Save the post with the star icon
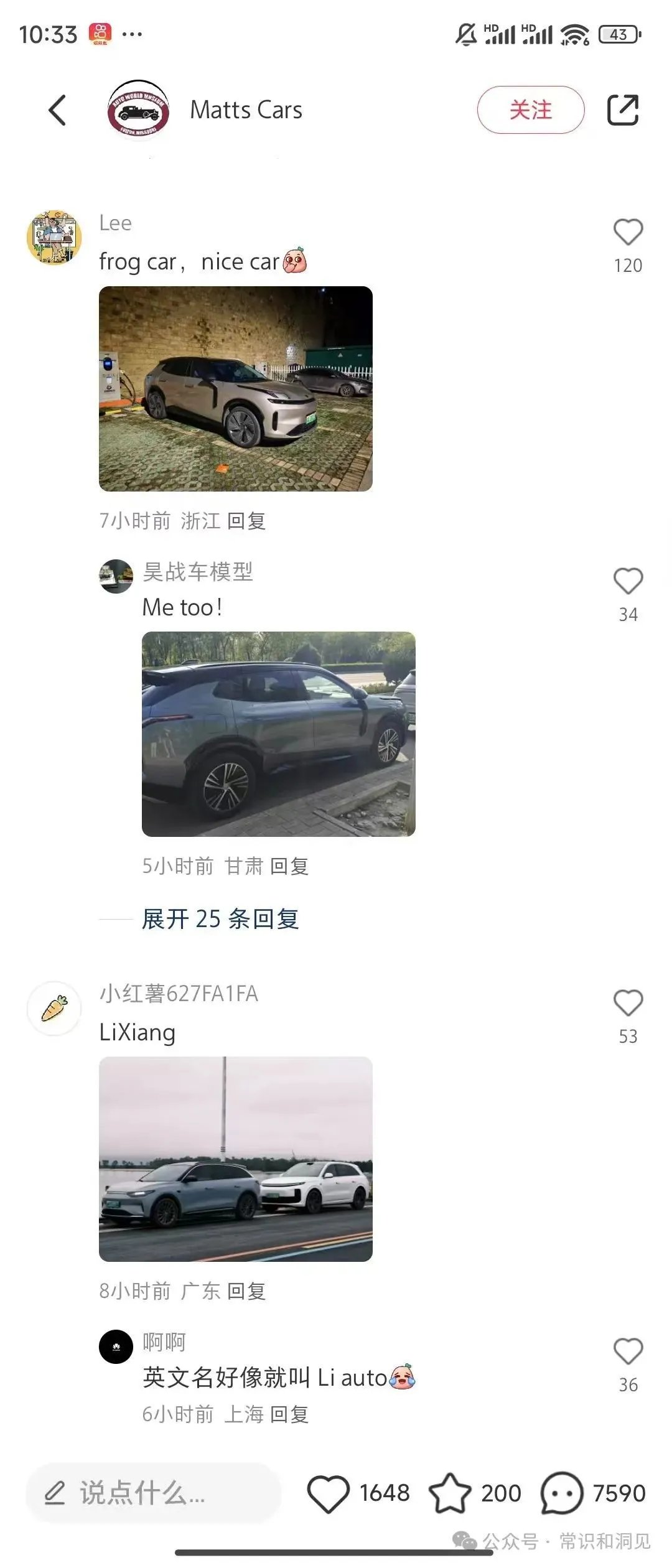 coord(449,1493)
